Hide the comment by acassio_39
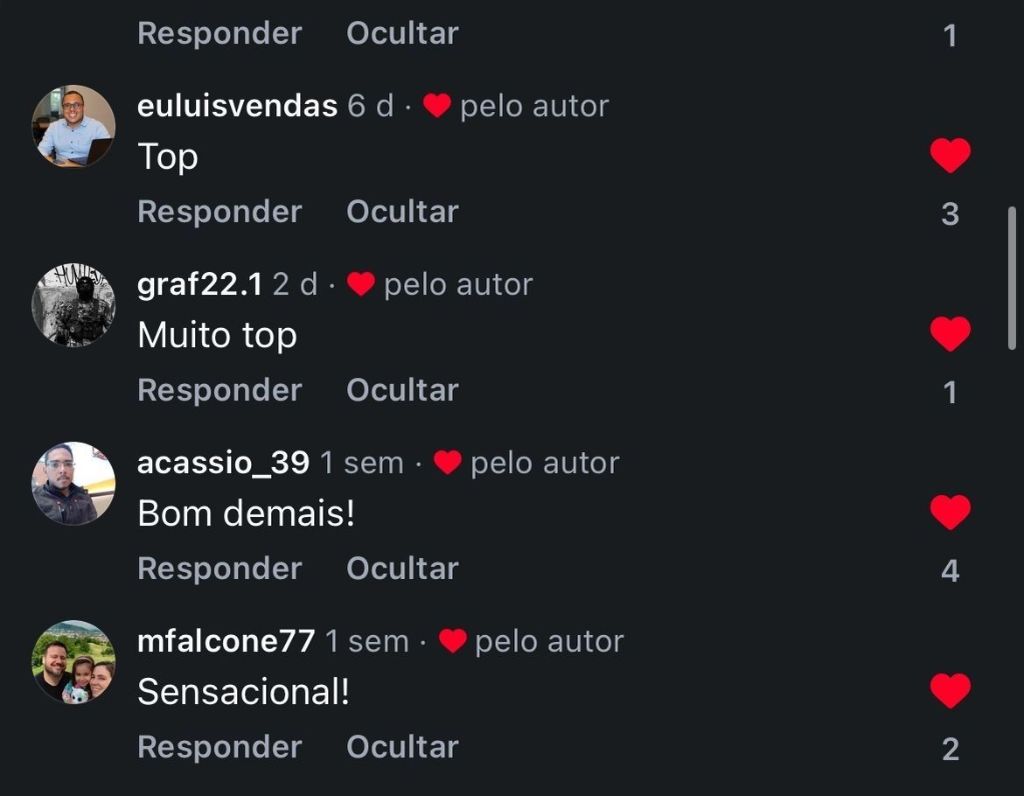This screenshot has width=1024, height=796. coord(402,568)
